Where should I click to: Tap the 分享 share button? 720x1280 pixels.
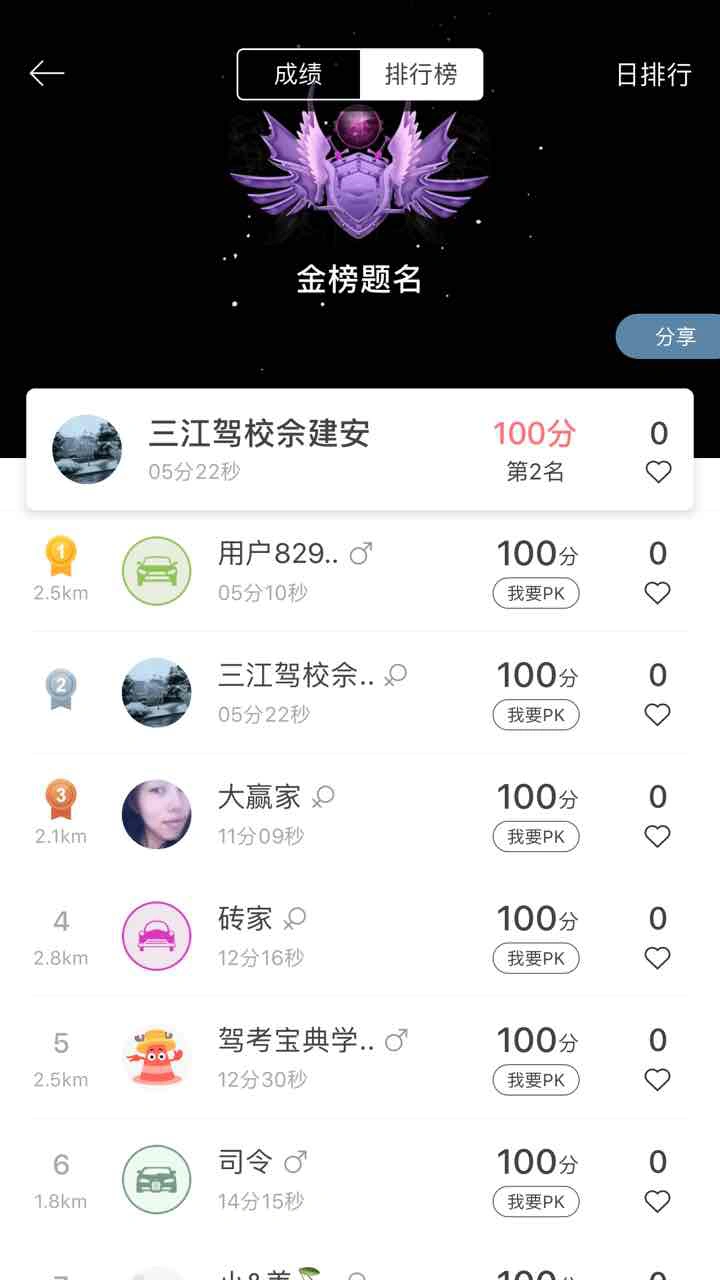[674, 337]
